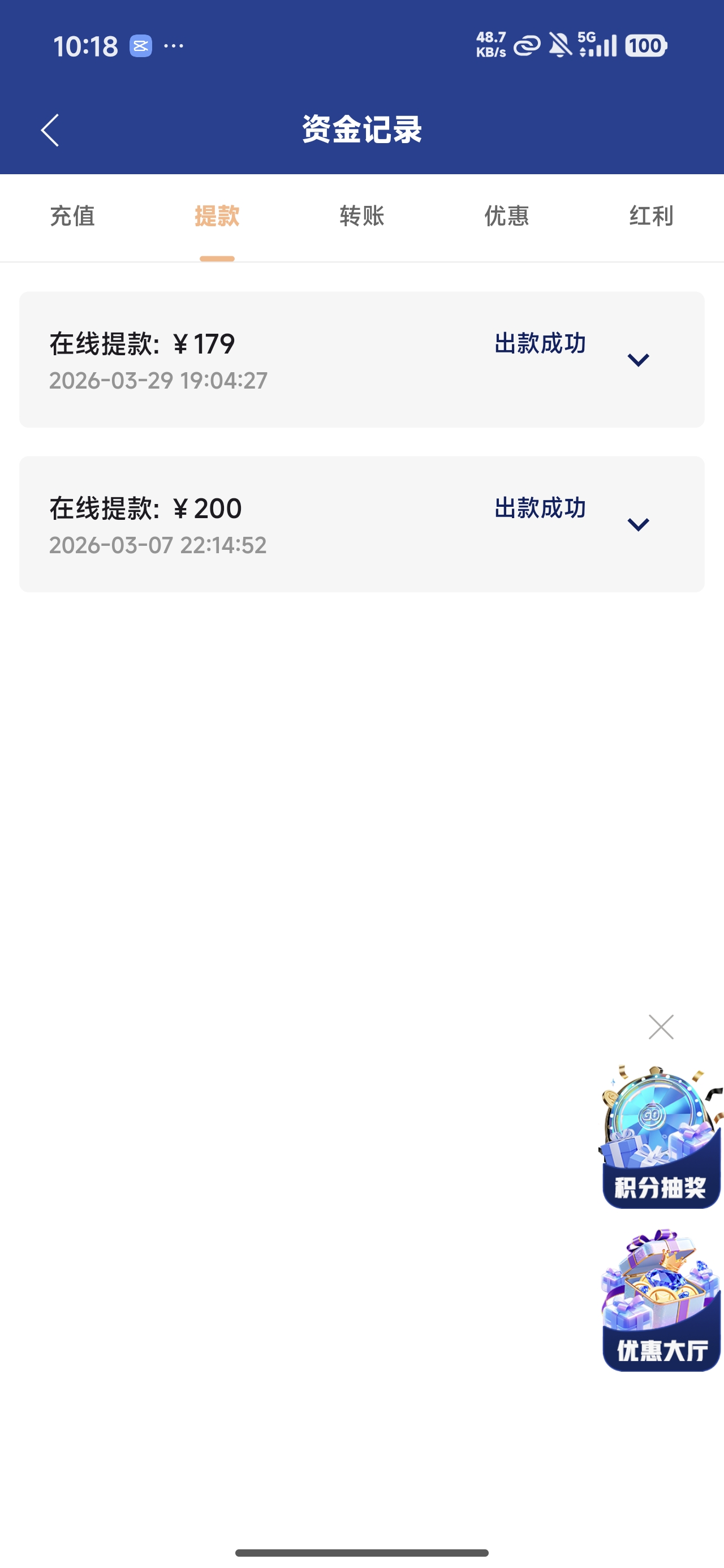Tap the CapCut icon in the status bar
This screenshot has height=1568, width=724.
point(142,45)
